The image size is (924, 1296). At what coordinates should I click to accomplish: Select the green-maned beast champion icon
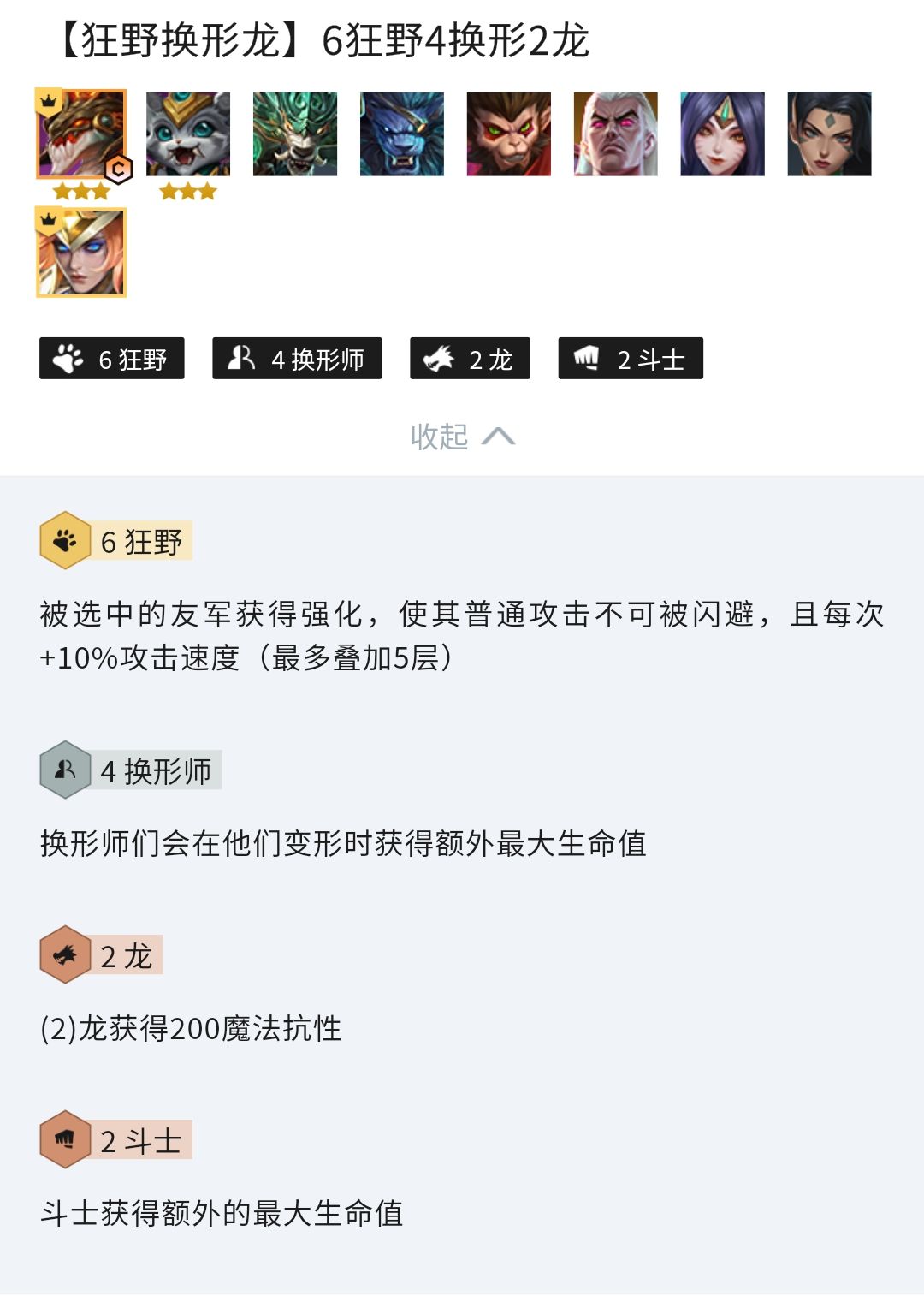[295, 134]
